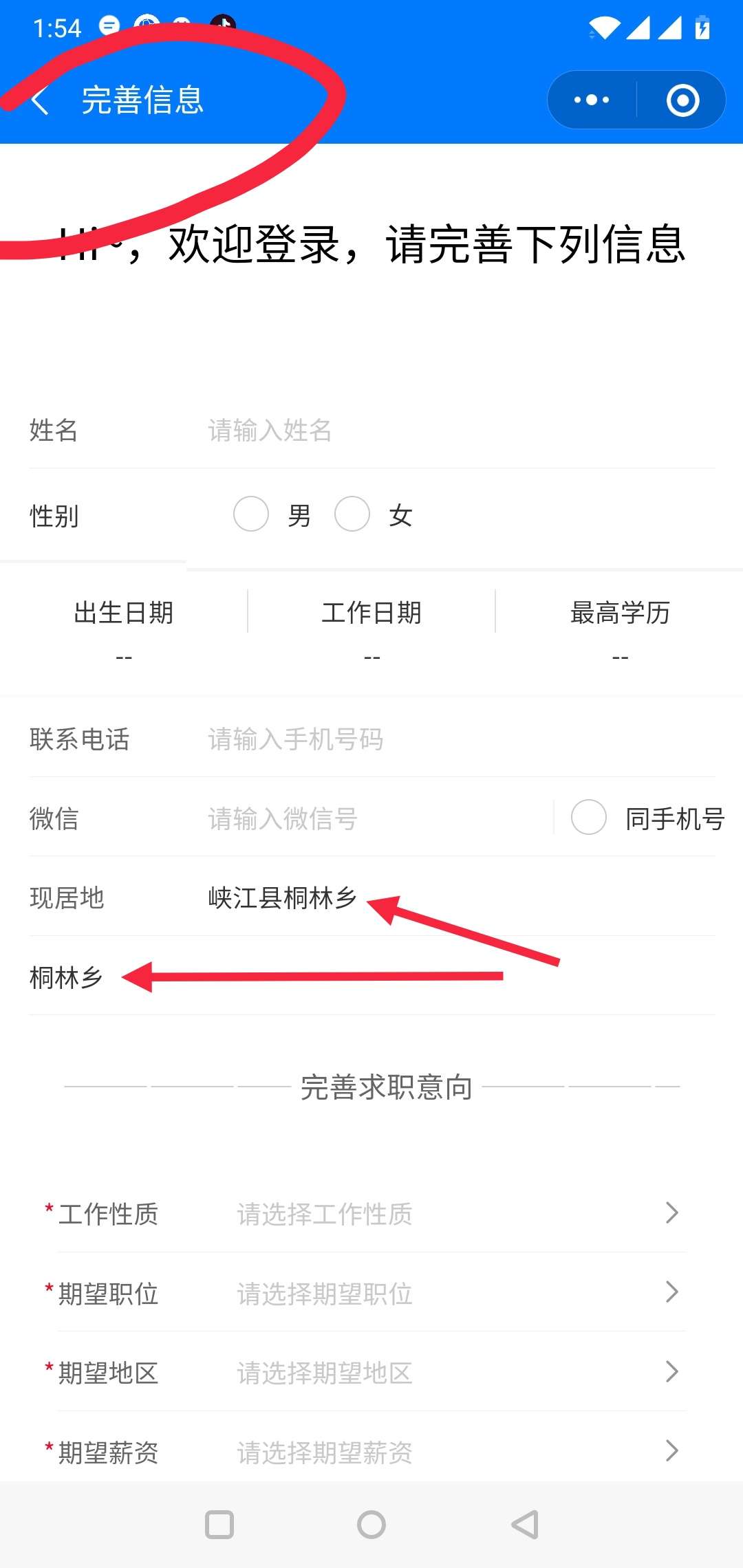Select 男 as gender
This screenshot has height=1568, width=743.
pos(251,514)
